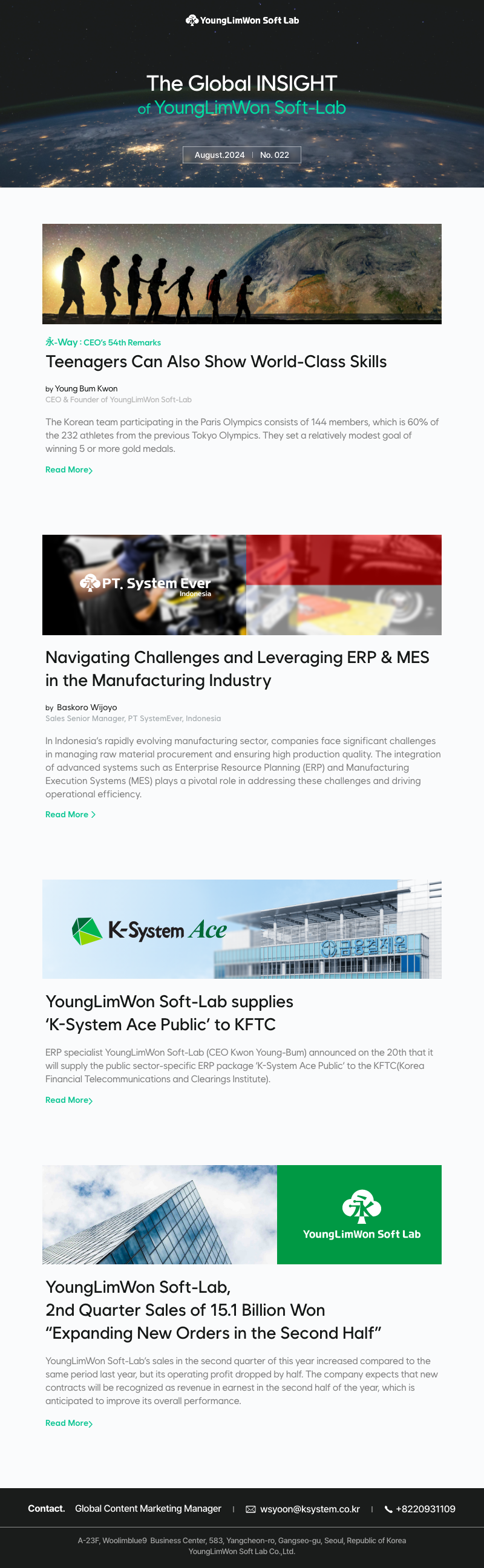
Task: Open Read More about K-System Ace Public supply
Action: (69, 1100)
